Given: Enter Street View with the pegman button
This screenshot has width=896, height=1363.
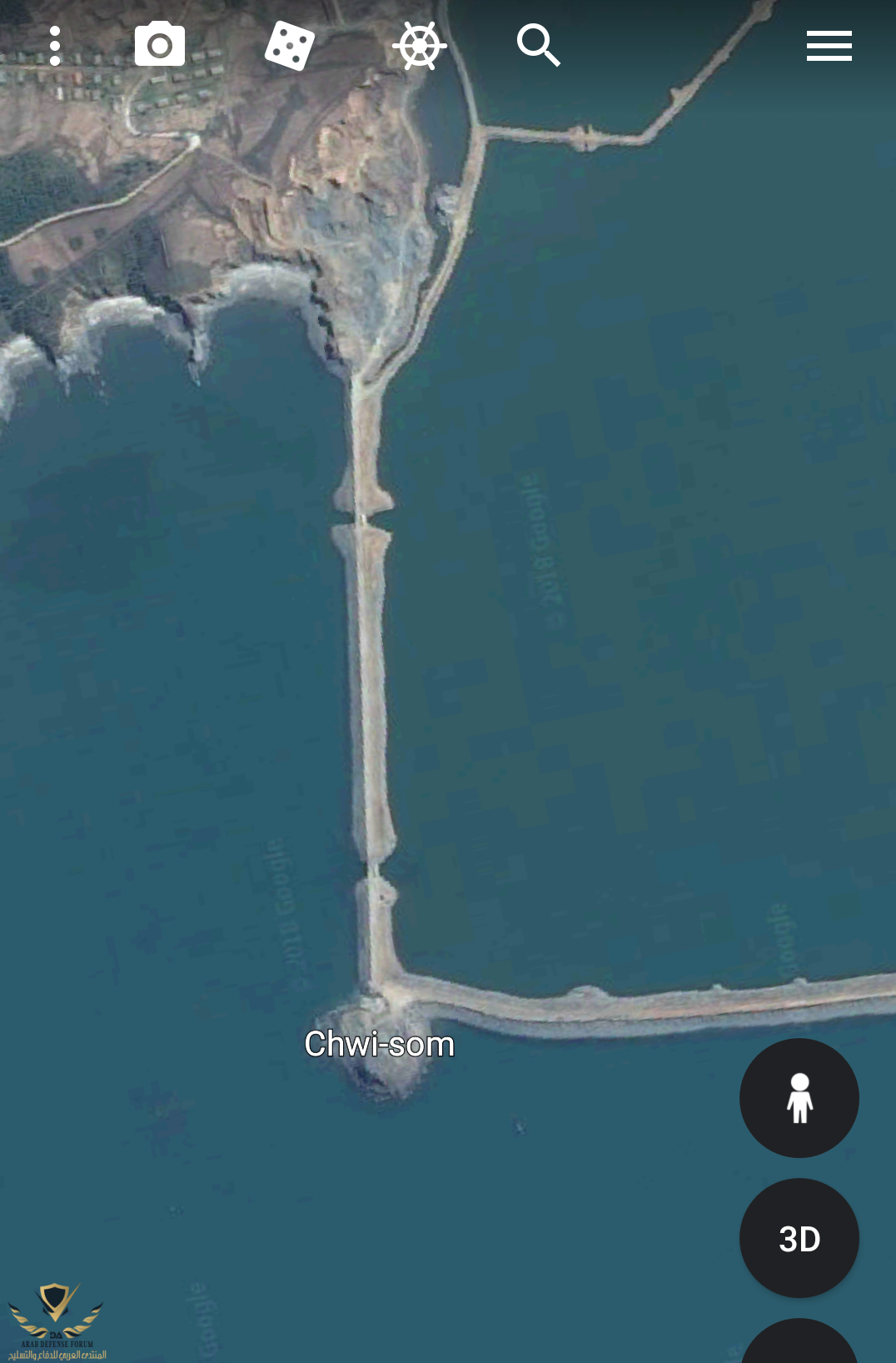Looking at the screenshot, I should pyautogui.click(x=799, y=1097).
